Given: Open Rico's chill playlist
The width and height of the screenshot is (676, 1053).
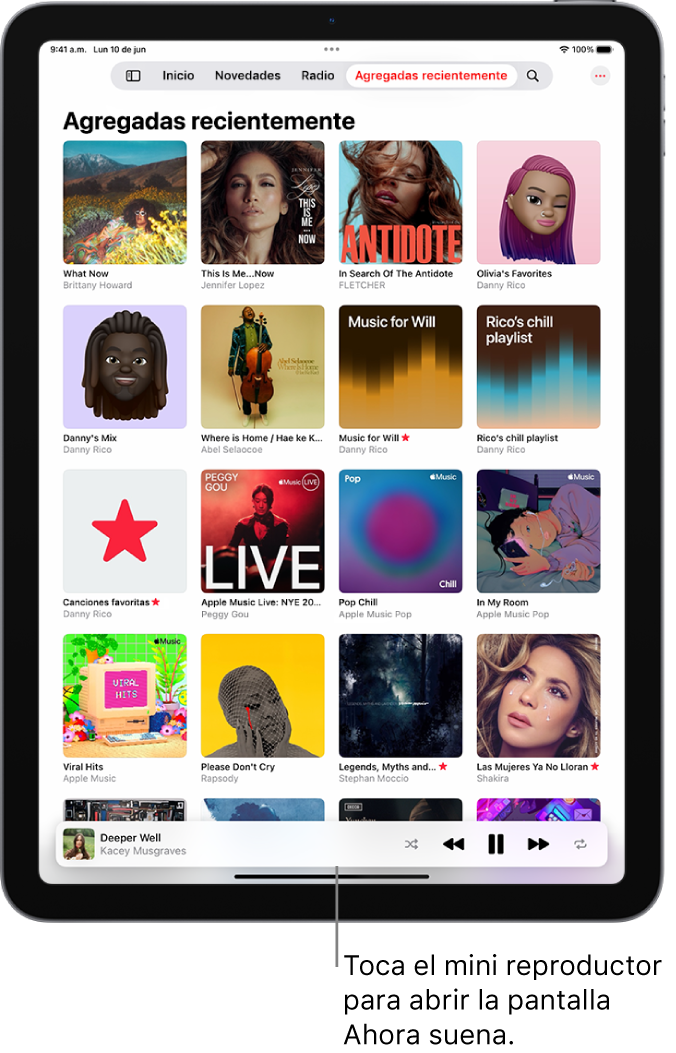Looking at the screenshot, I should (538, 367).
